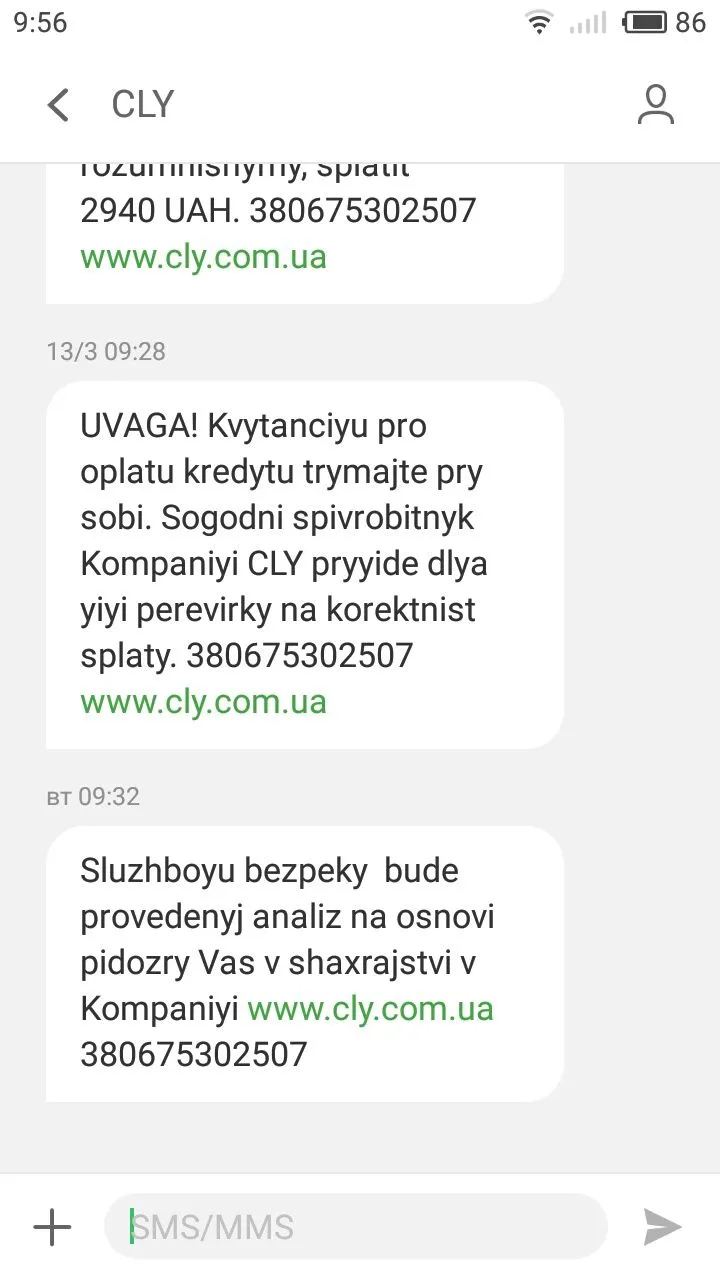Viewport: 720px width, 1280px height.
Task: Open www.cly.com.ua link under 2940 UAH message
Action: coord(203,257)
